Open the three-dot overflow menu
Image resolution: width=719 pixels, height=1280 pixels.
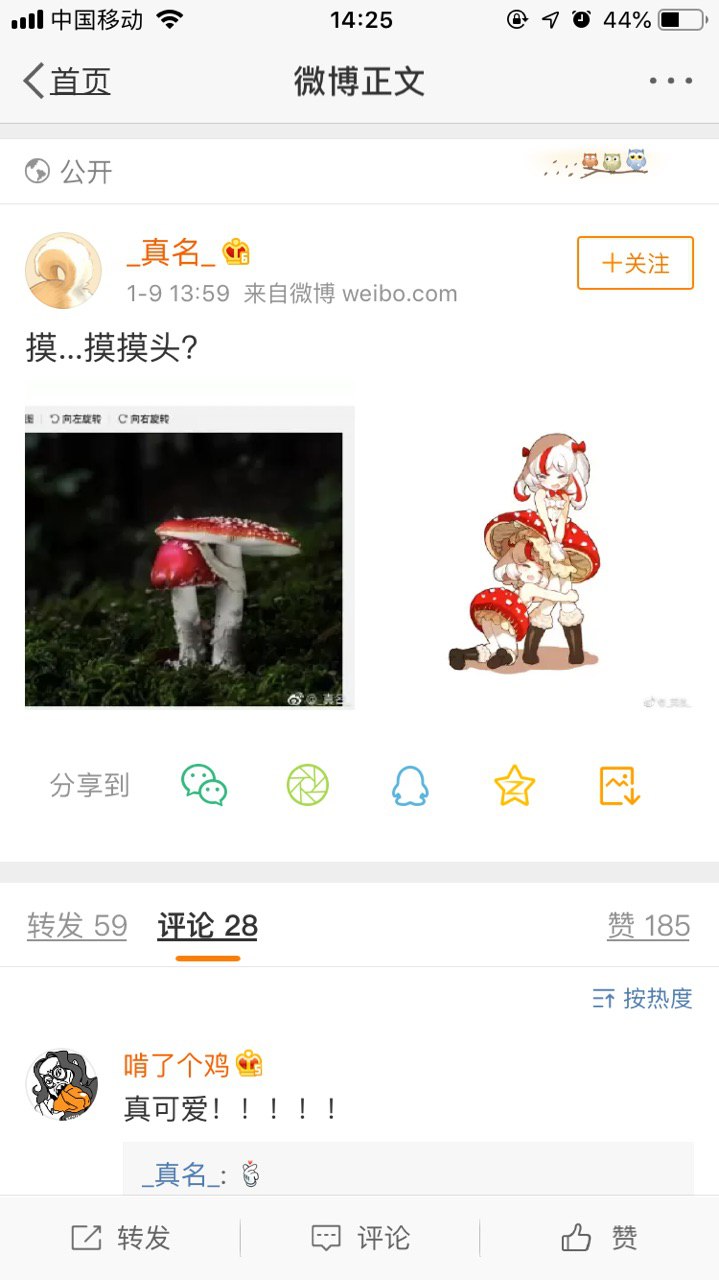pyautogui.click(x=670, y=81)
